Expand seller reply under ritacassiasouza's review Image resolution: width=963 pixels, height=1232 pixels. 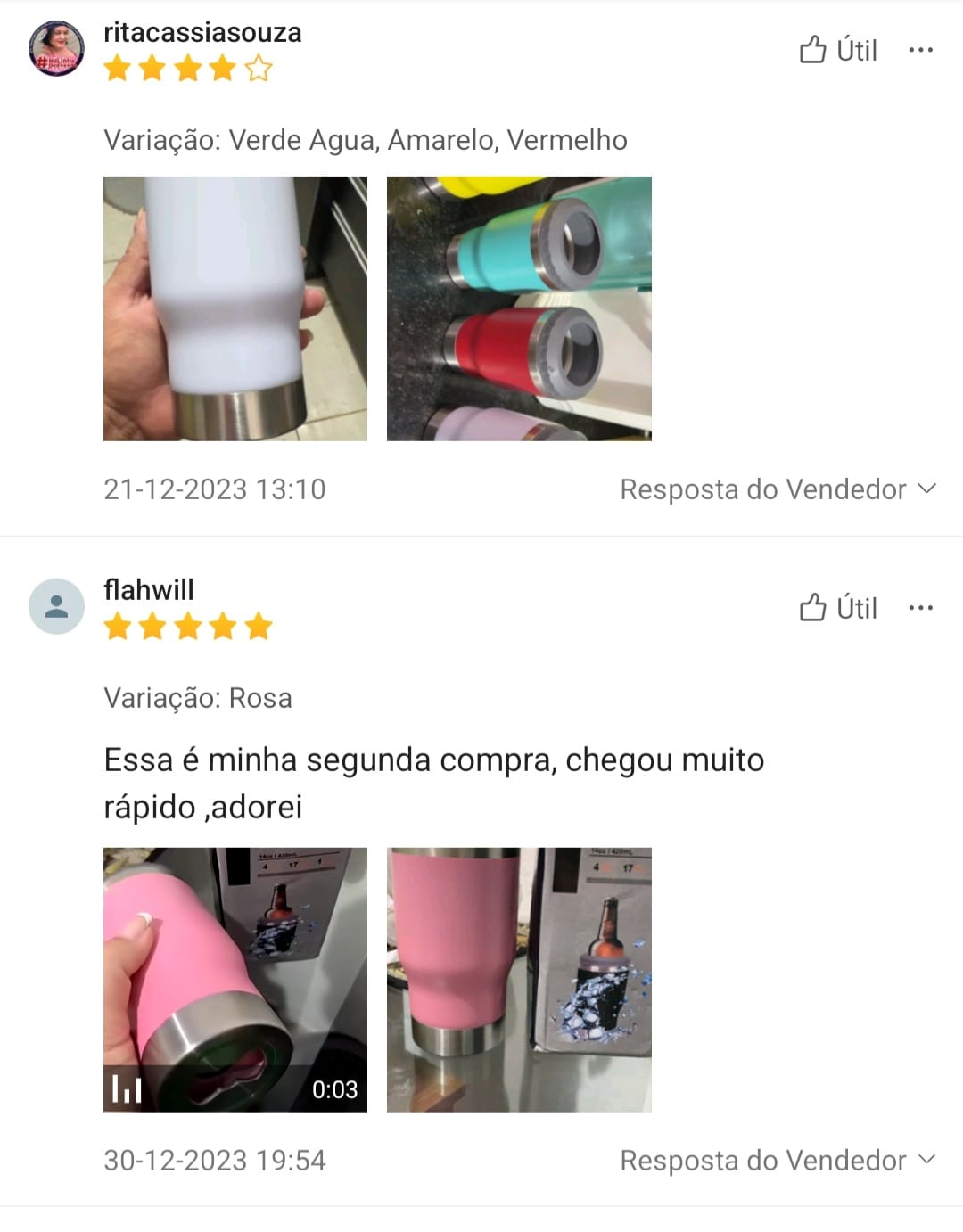(778, 489)
